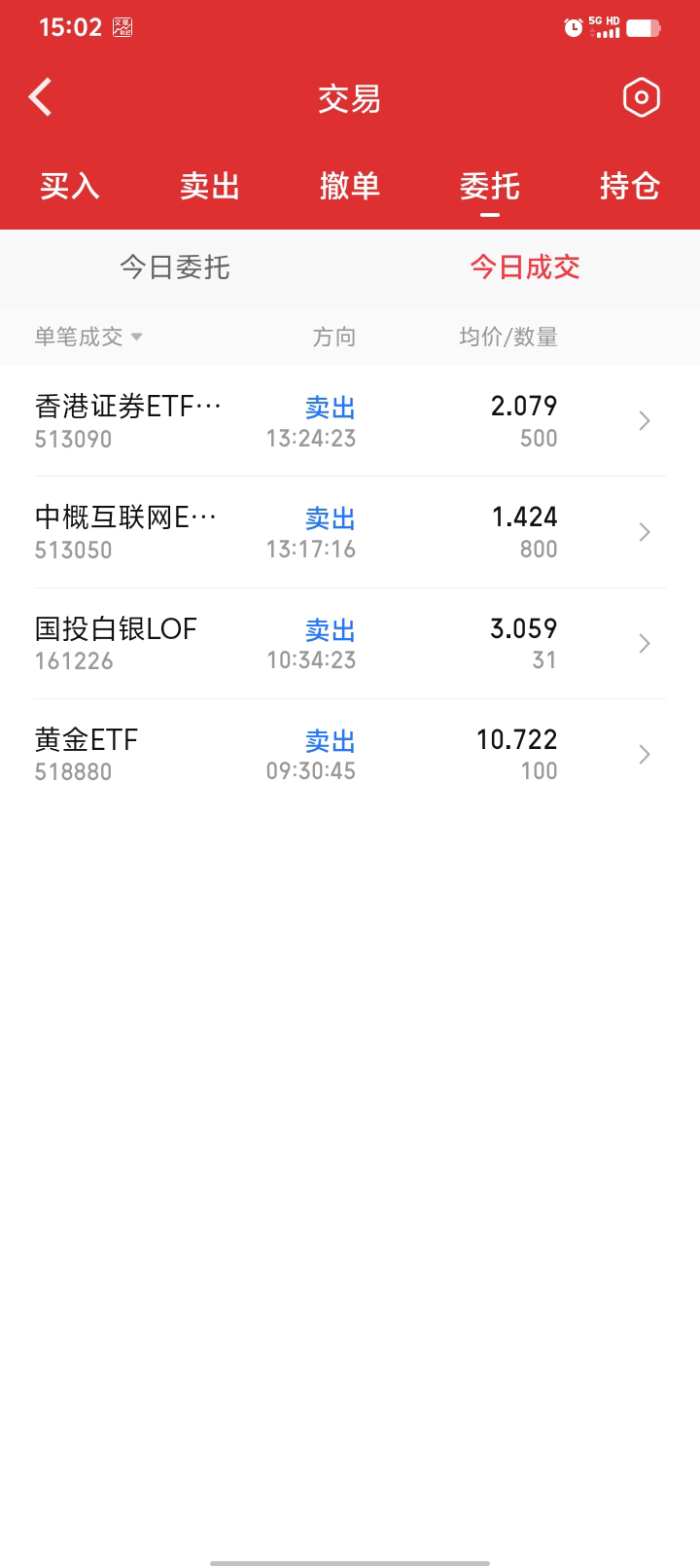Open the 中概互联网 513050 trade record
The width and height of the screenshot is (700, 1568).
(x=350, y=532)
